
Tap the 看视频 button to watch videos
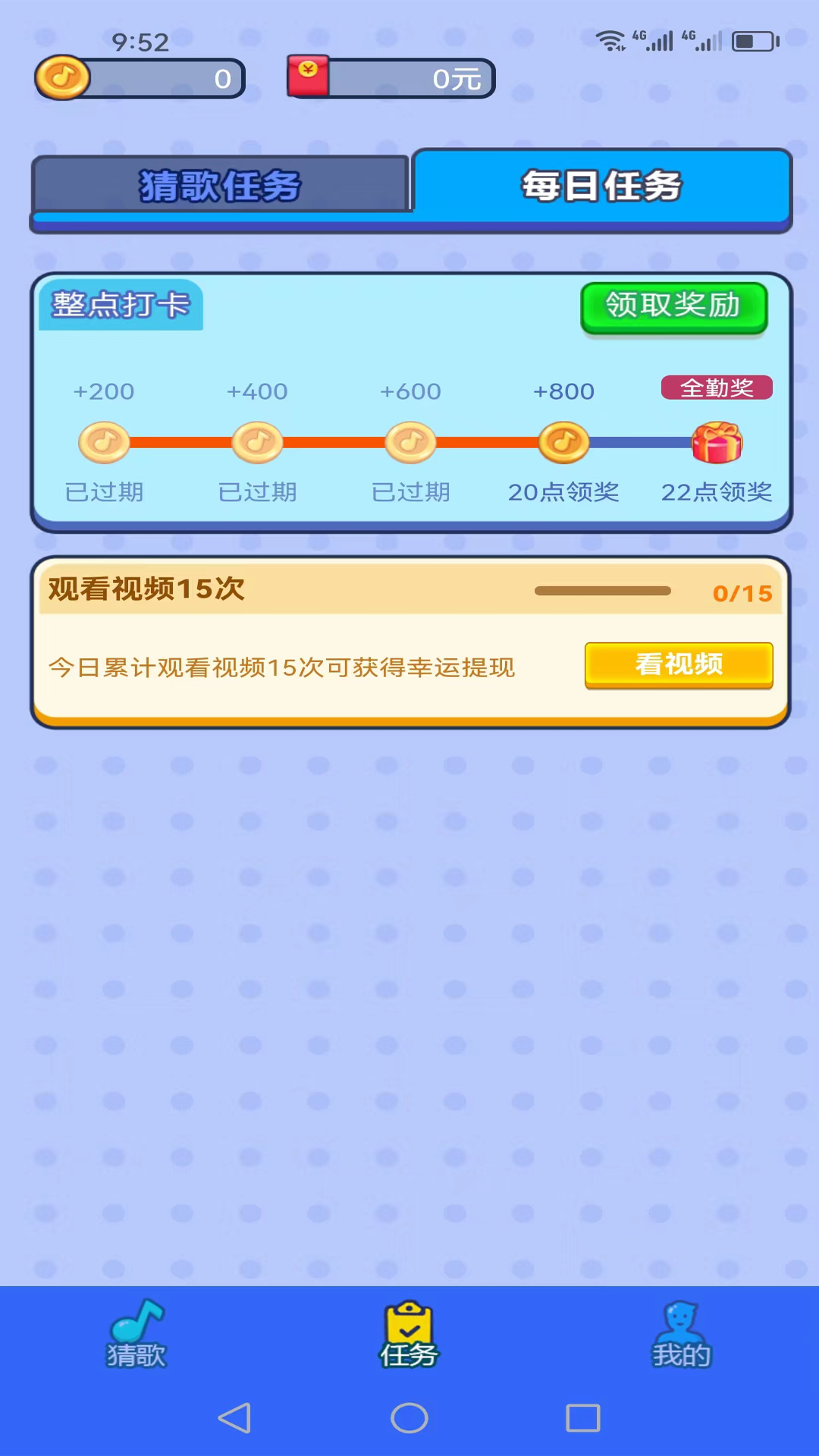pos(679,664)
